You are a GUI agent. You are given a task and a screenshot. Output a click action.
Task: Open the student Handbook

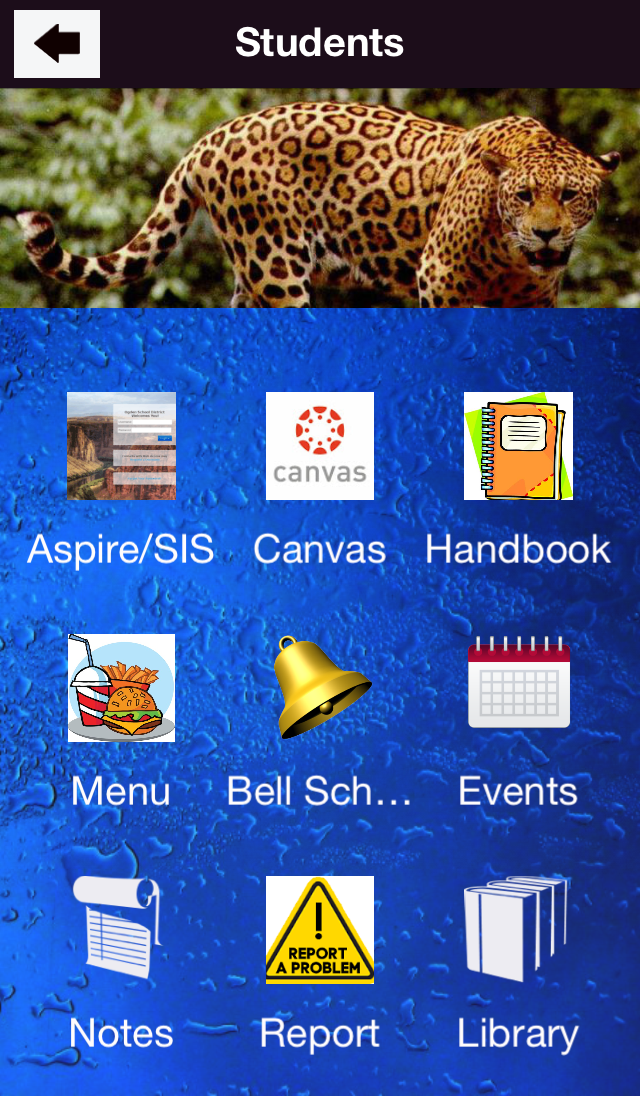tap(518, 446)
